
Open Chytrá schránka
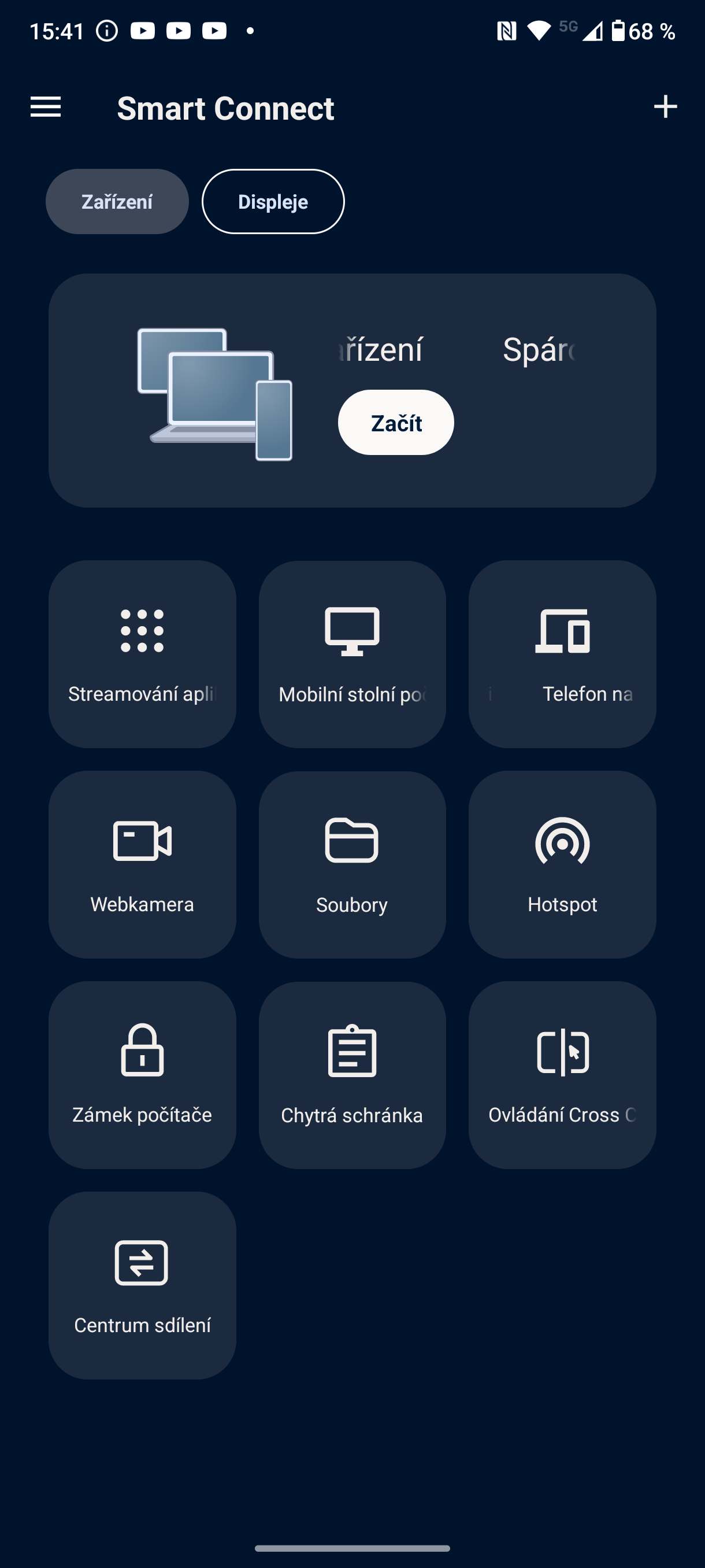pos(352,1074)
